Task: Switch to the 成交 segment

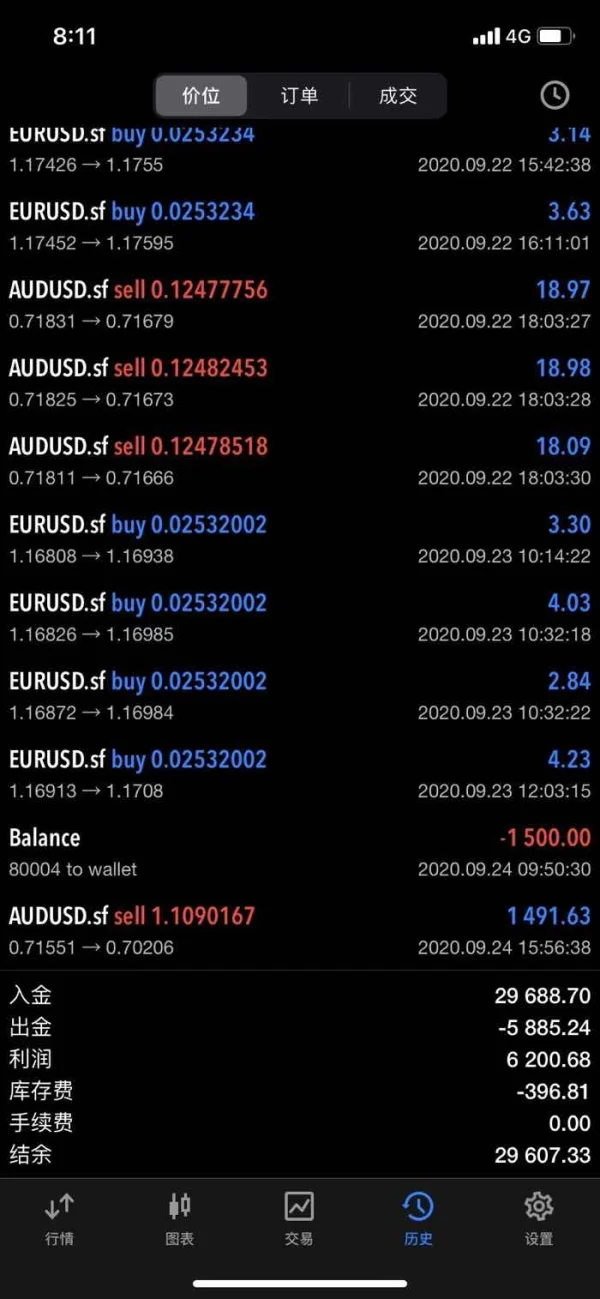Action: point(397,96)
